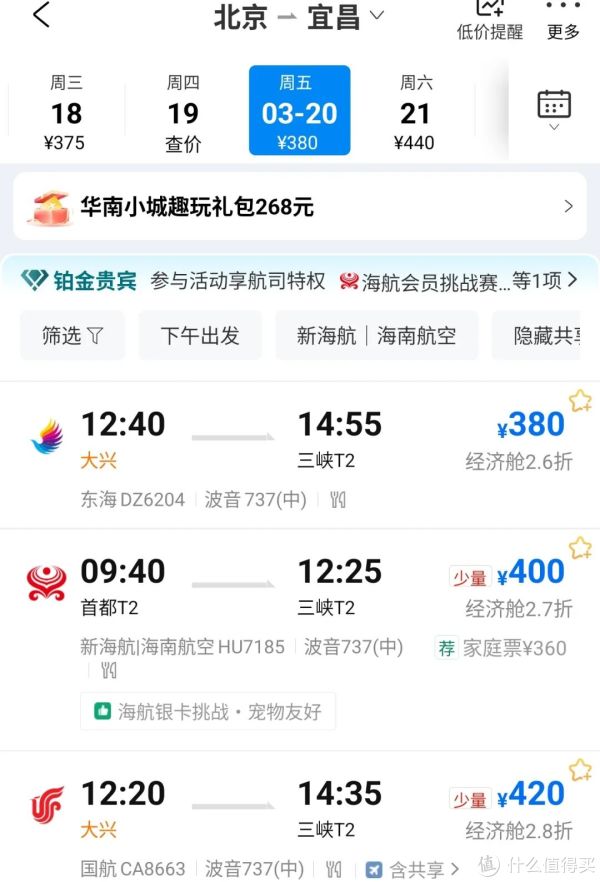The width and height of the screenshot is (600, 882).
Task: Open the calendar date picker
Action: coord(554,108)
